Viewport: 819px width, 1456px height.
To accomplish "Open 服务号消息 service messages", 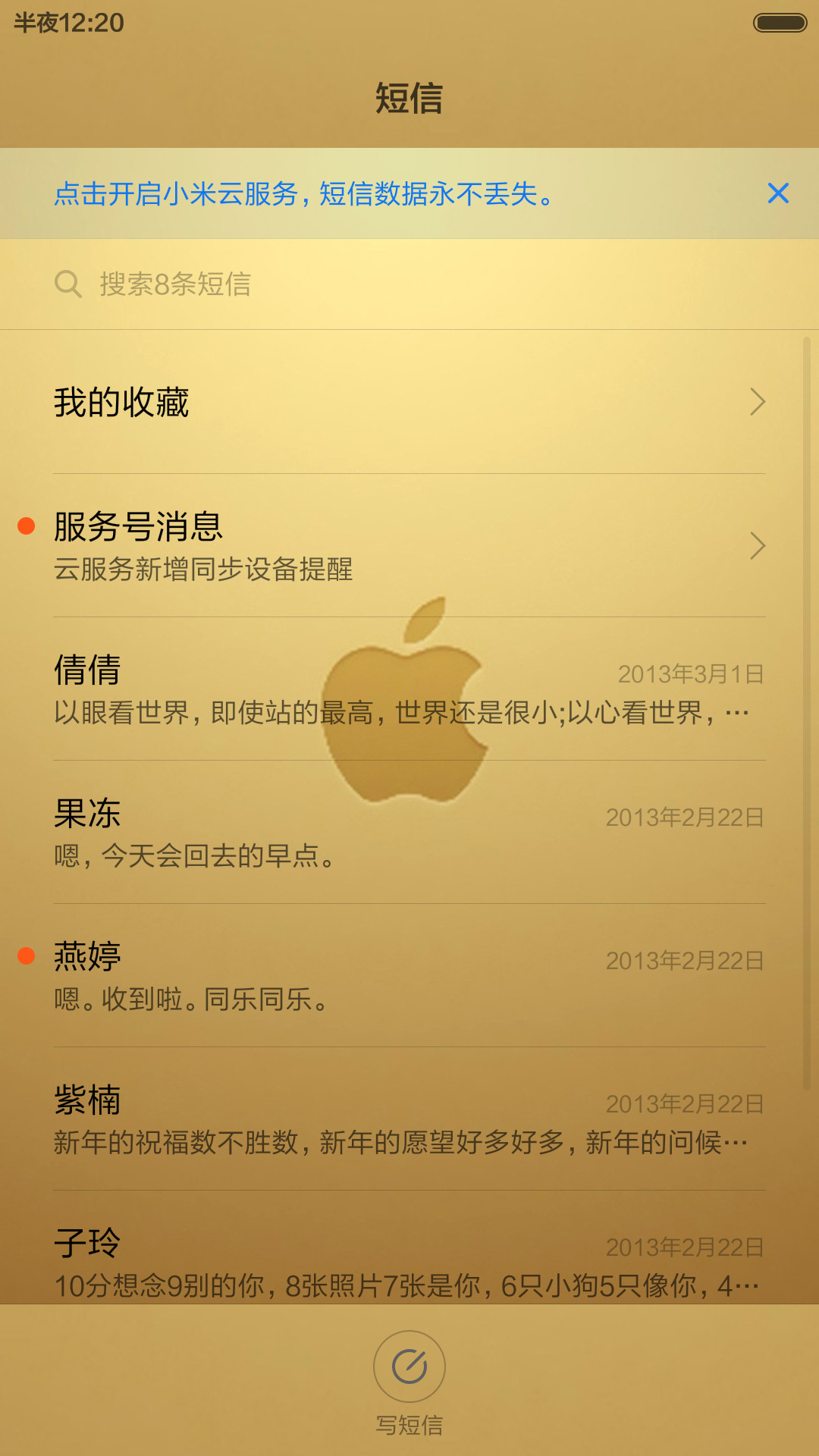I will click(409, 546).
